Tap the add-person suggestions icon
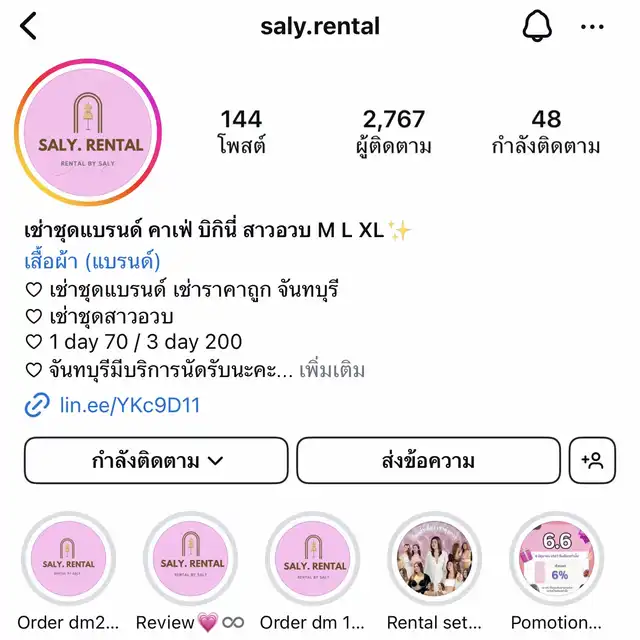 tap(592, 461)
